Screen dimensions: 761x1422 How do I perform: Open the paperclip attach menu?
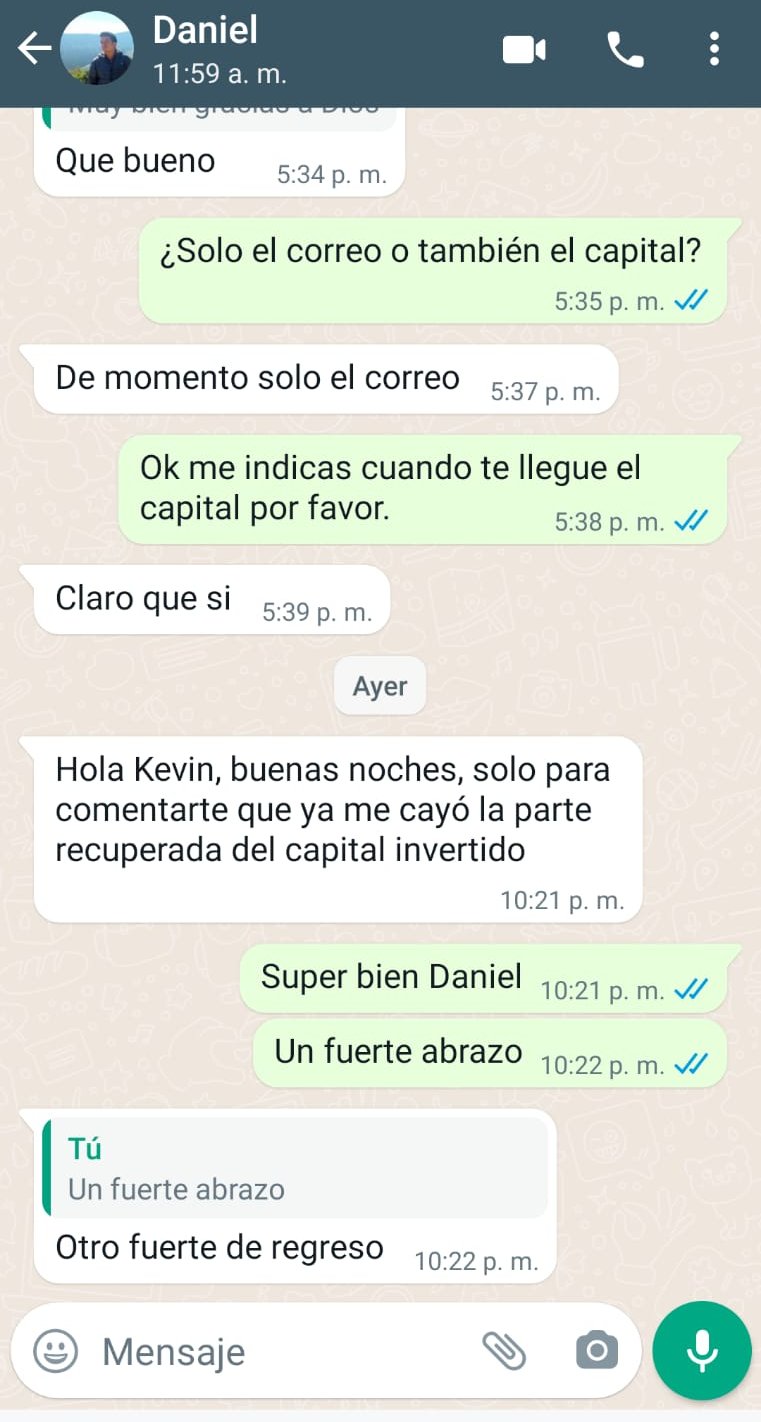(504, 1351)
